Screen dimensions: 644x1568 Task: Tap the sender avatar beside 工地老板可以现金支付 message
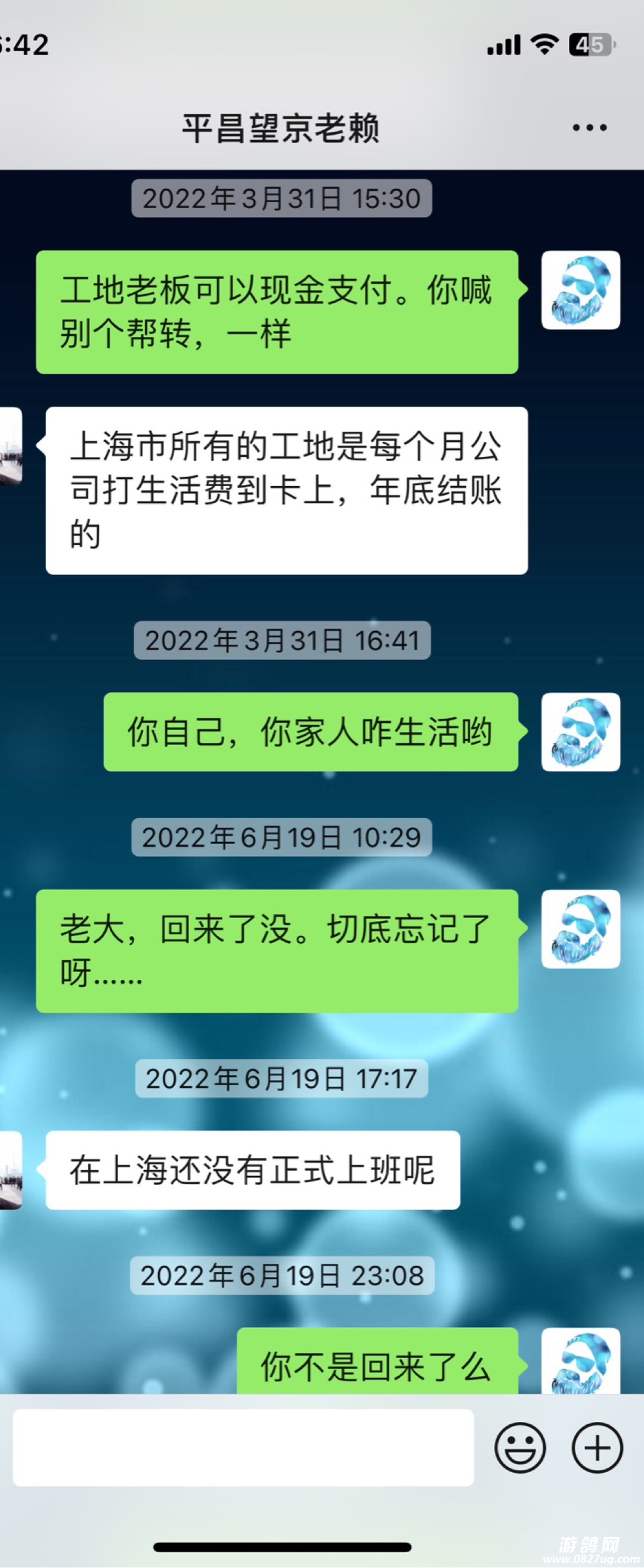pos(581,290)
